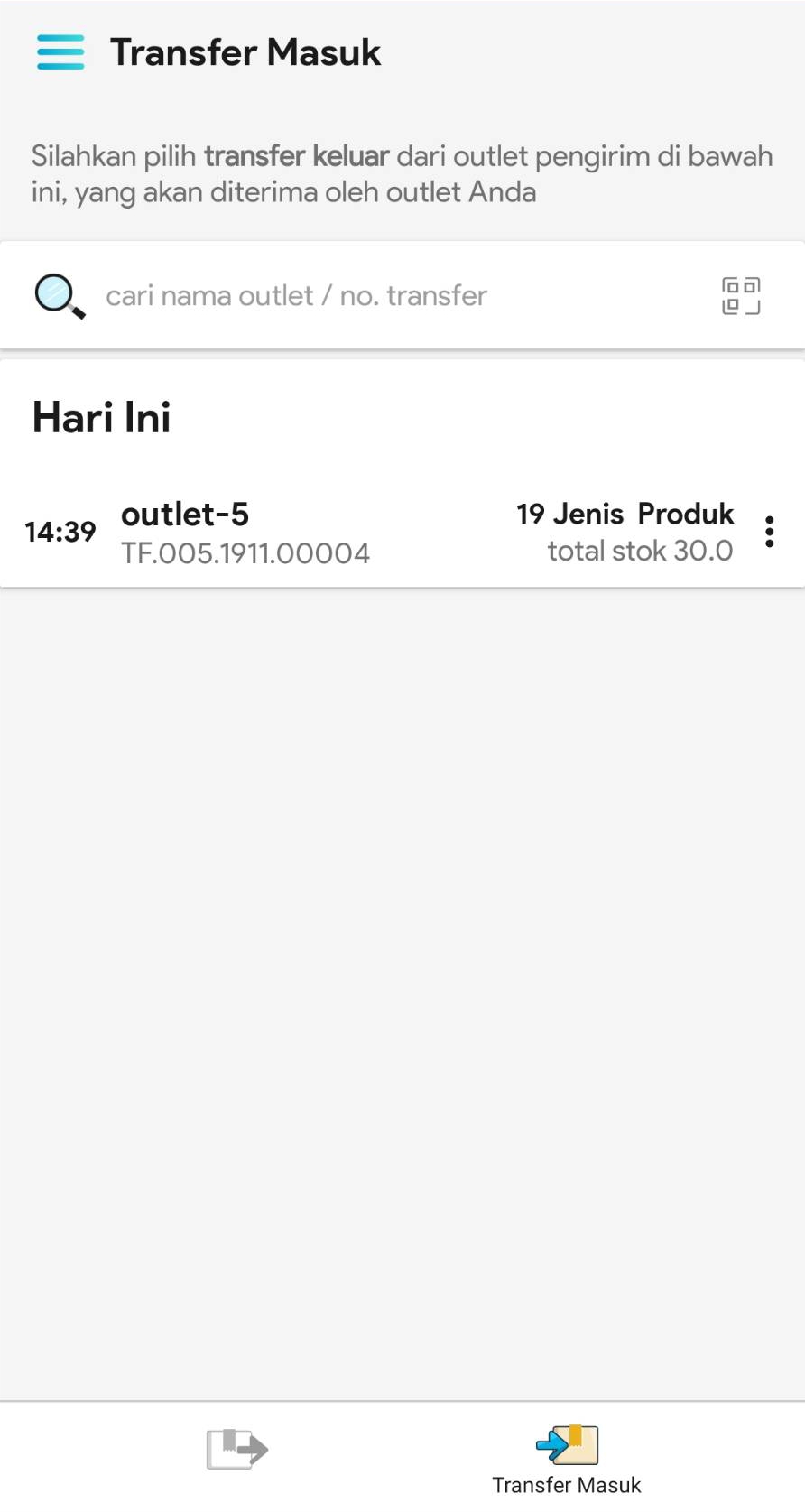This screenshot has width=805, height=1512.
Task: Select the Transfer Masuk tab
Action: point(567,1458)
